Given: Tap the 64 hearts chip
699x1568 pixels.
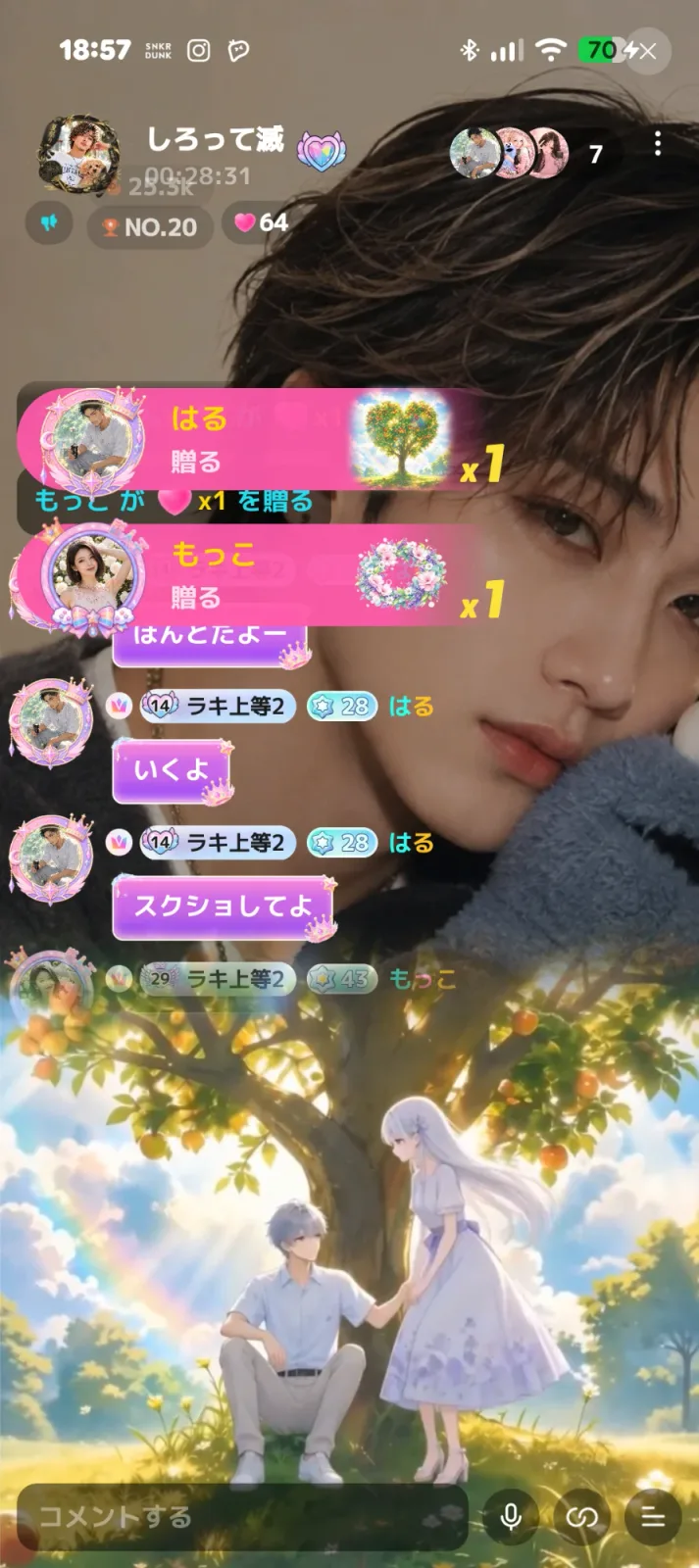Looking at the screenshot, I should click(261, 223).
